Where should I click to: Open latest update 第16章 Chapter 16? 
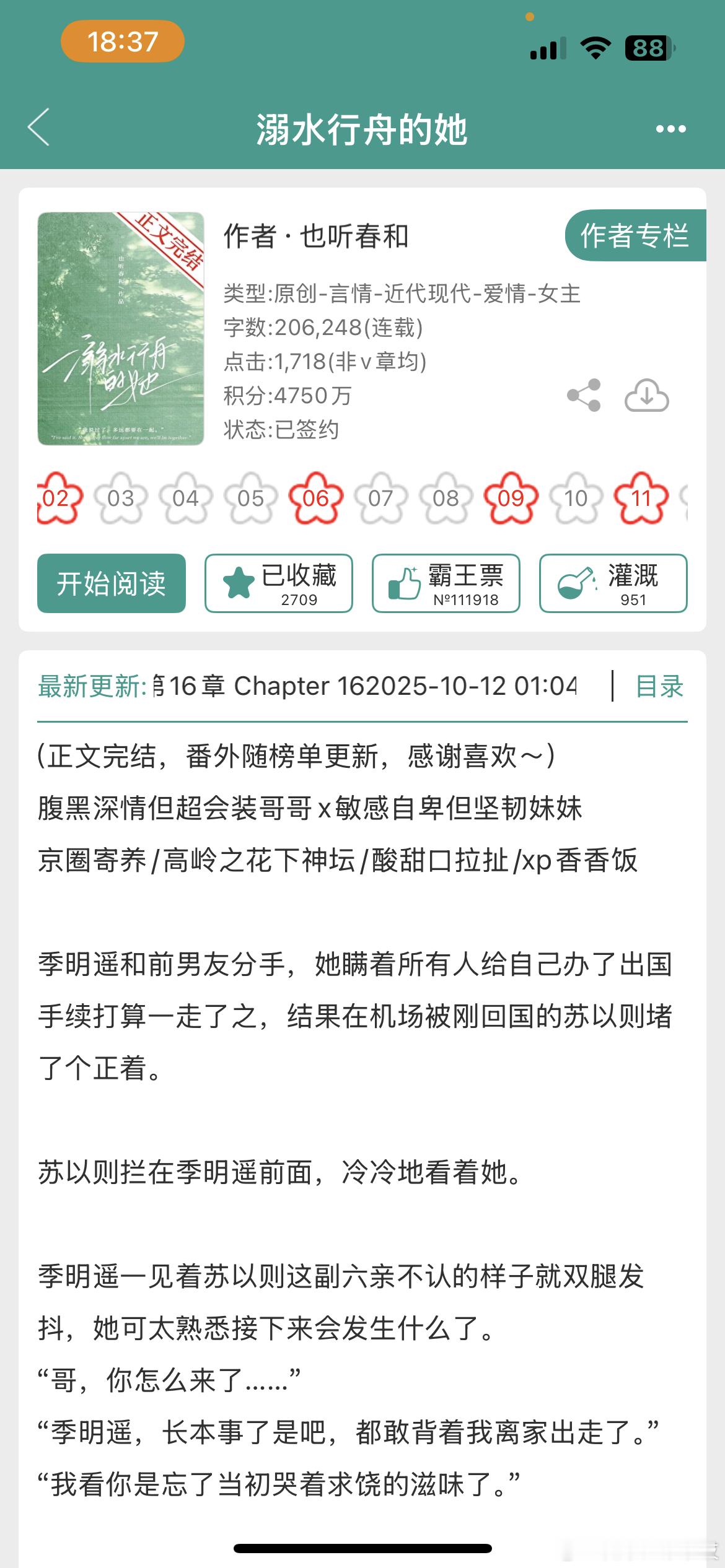click(x=366, y=686)
